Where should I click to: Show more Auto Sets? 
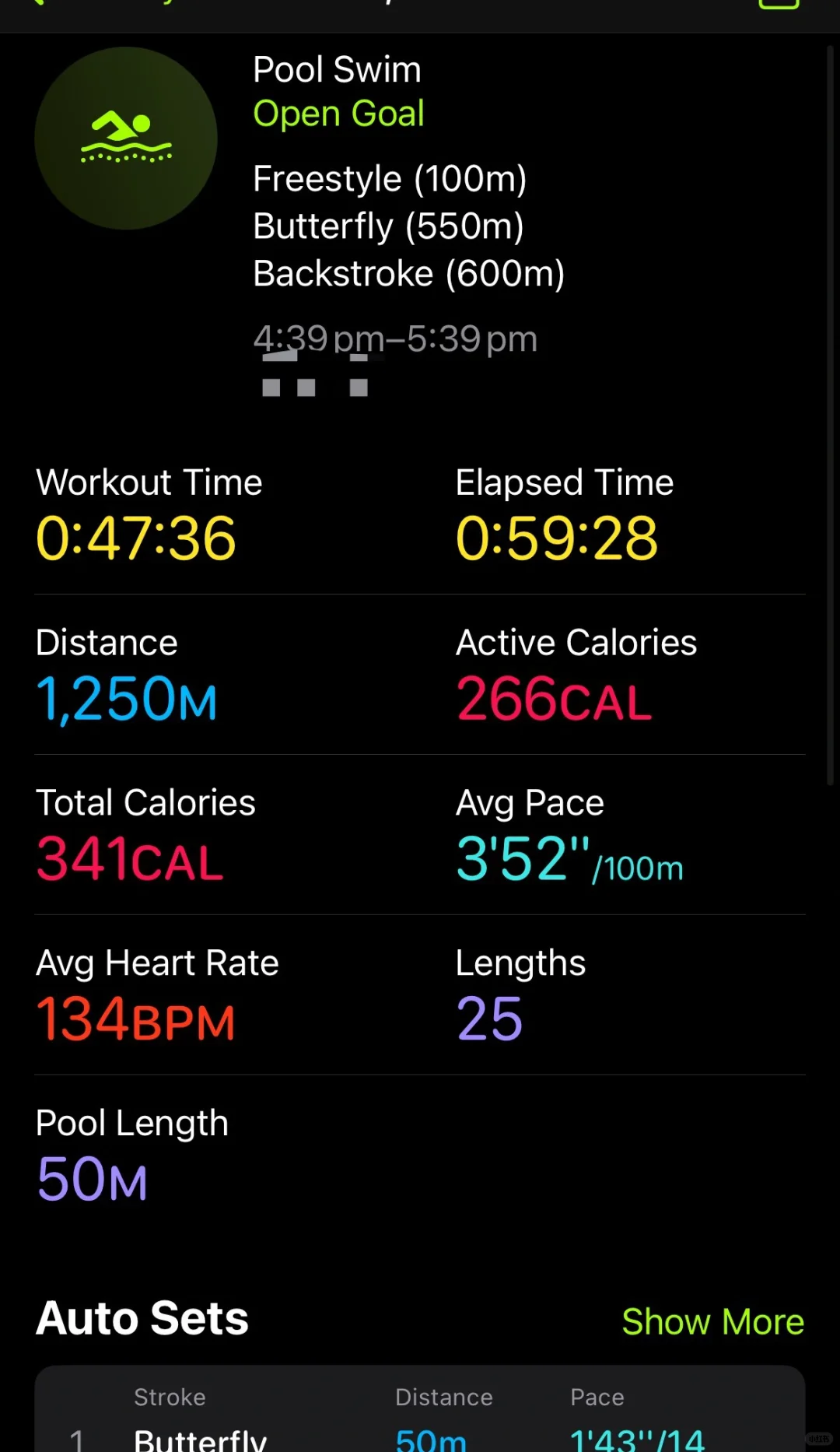pyautogui.click(x=712, y=1321)
